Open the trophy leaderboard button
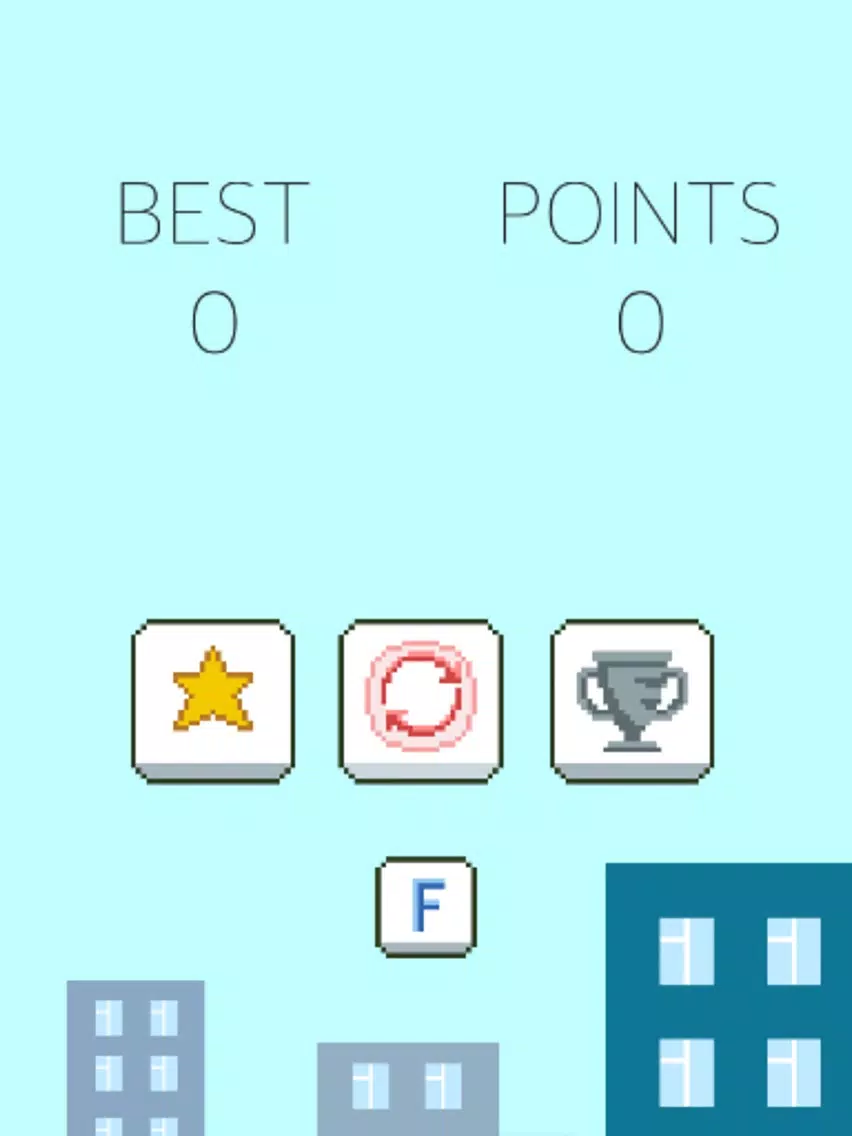Image resolution: width=852 pixels, height=1136 pixels. pos(632,698)
